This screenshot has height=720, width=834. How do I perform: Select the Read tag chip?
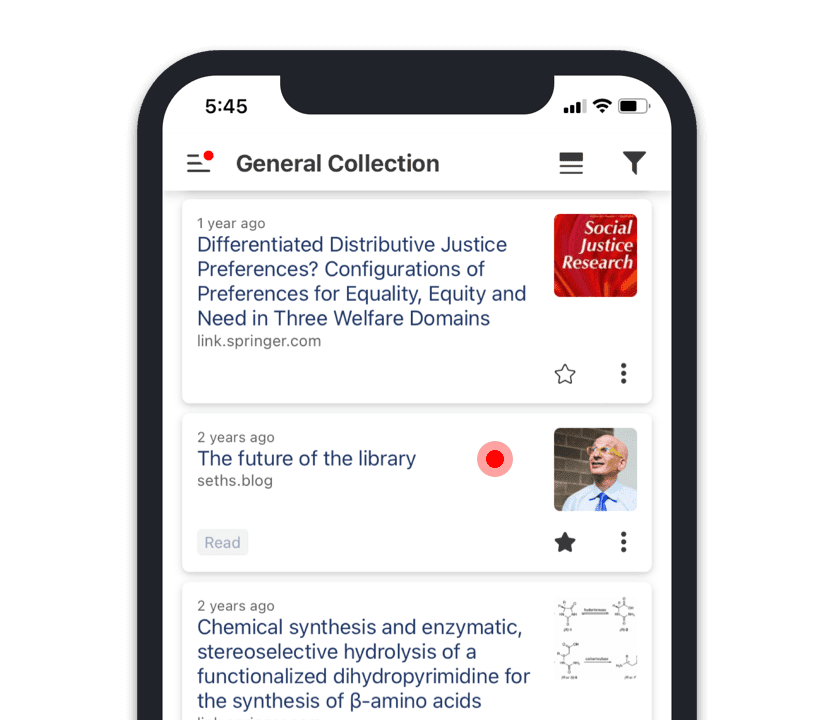222,543
